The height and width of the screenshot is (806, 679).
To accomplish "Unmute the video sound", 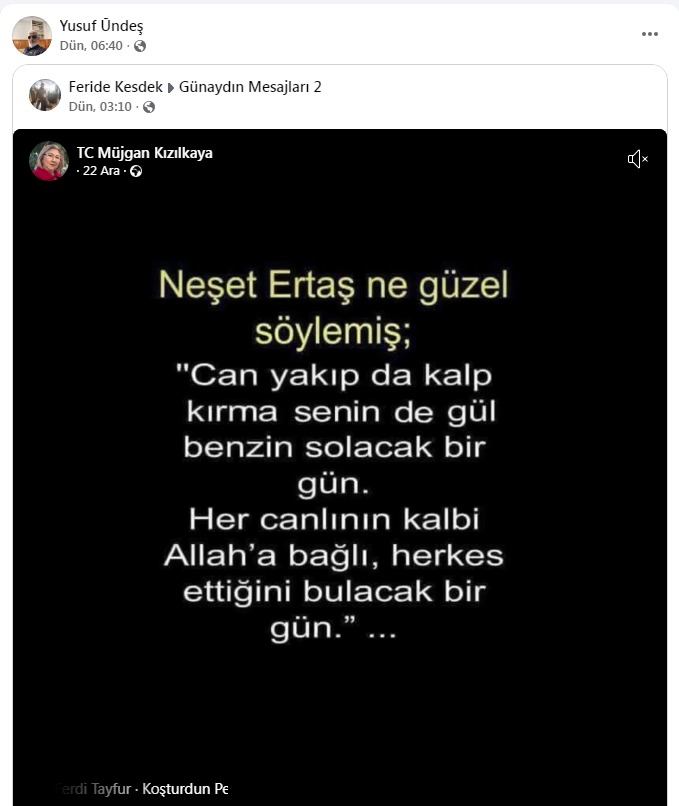I will click(637, 159).
